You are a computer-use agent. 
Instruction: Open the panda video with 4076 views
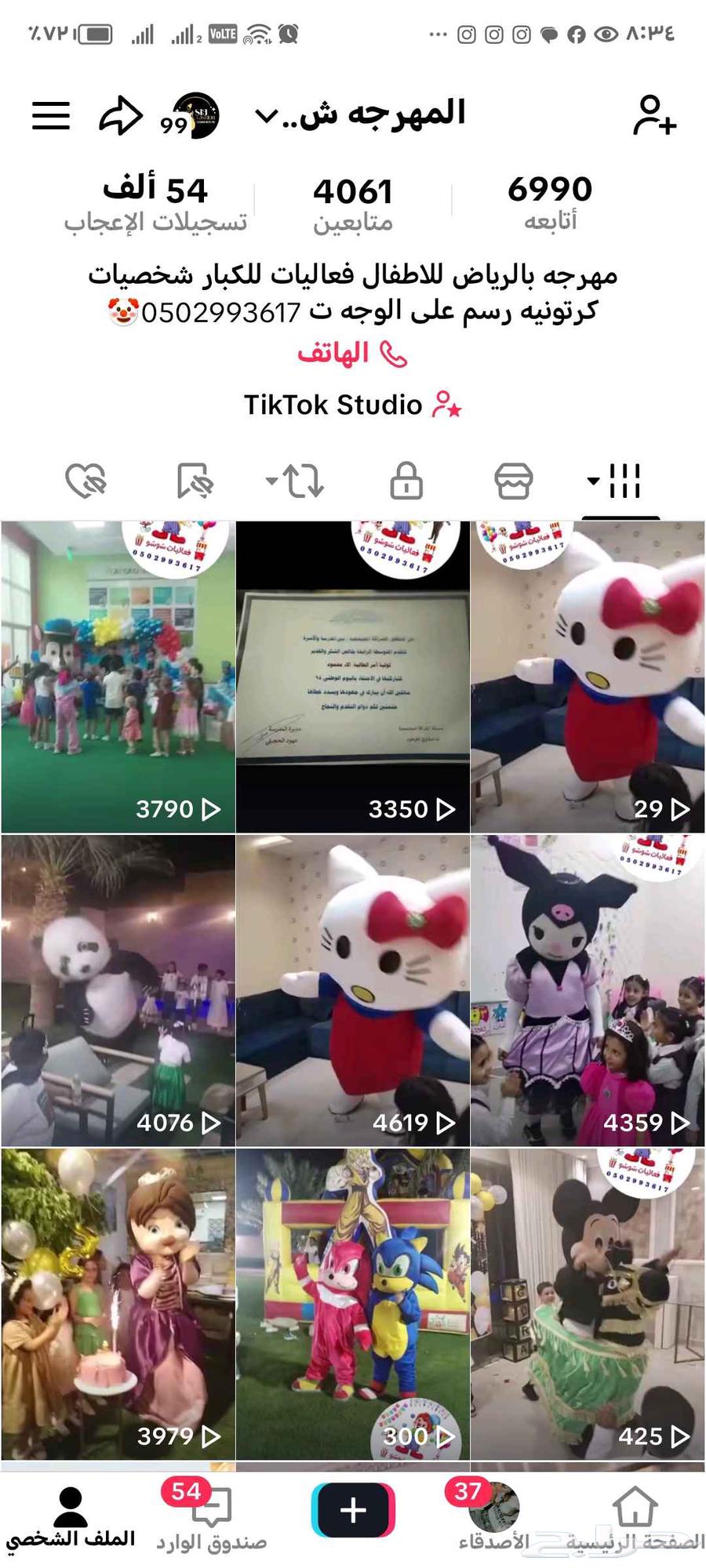point(118,989)
